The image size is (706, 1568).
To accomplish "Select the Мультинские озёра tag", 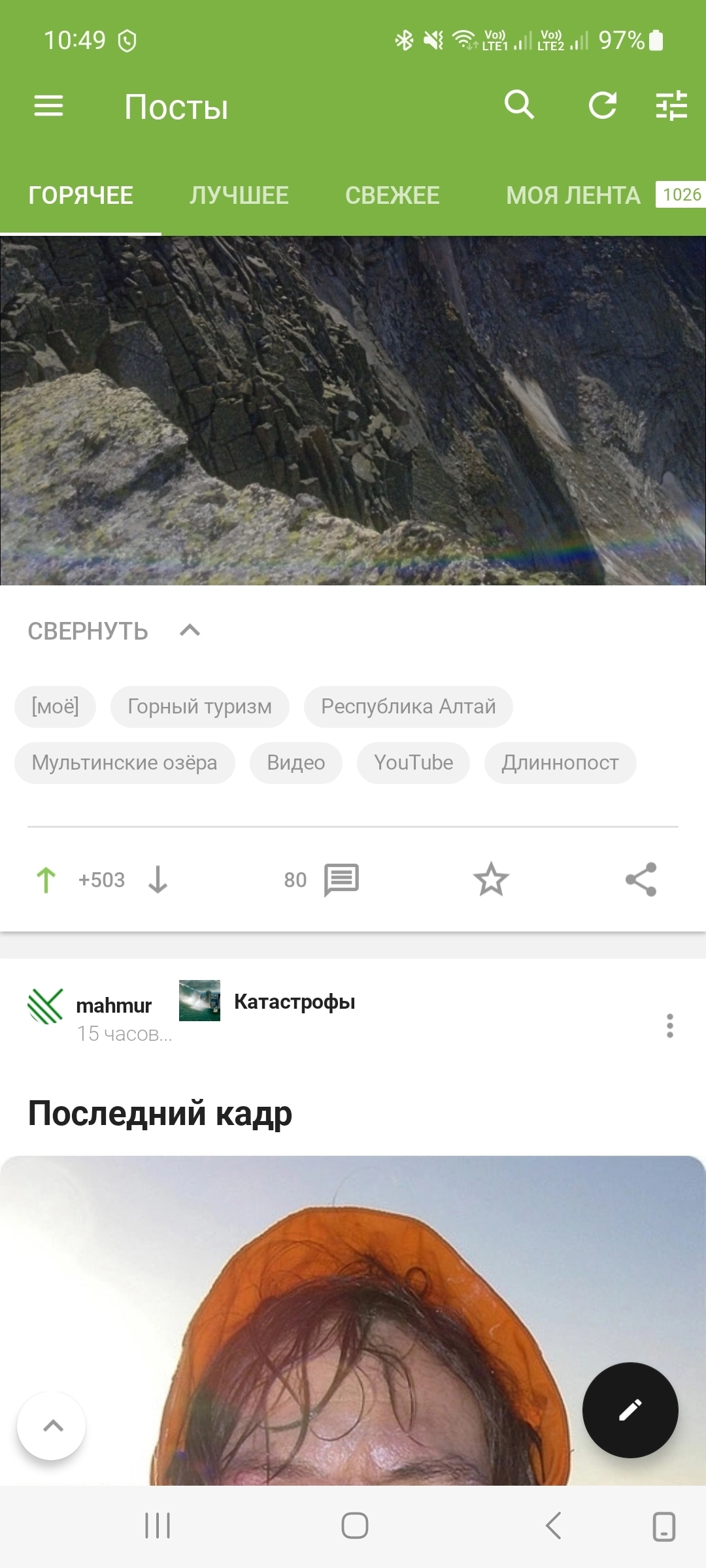I will (x=124, y=762).
